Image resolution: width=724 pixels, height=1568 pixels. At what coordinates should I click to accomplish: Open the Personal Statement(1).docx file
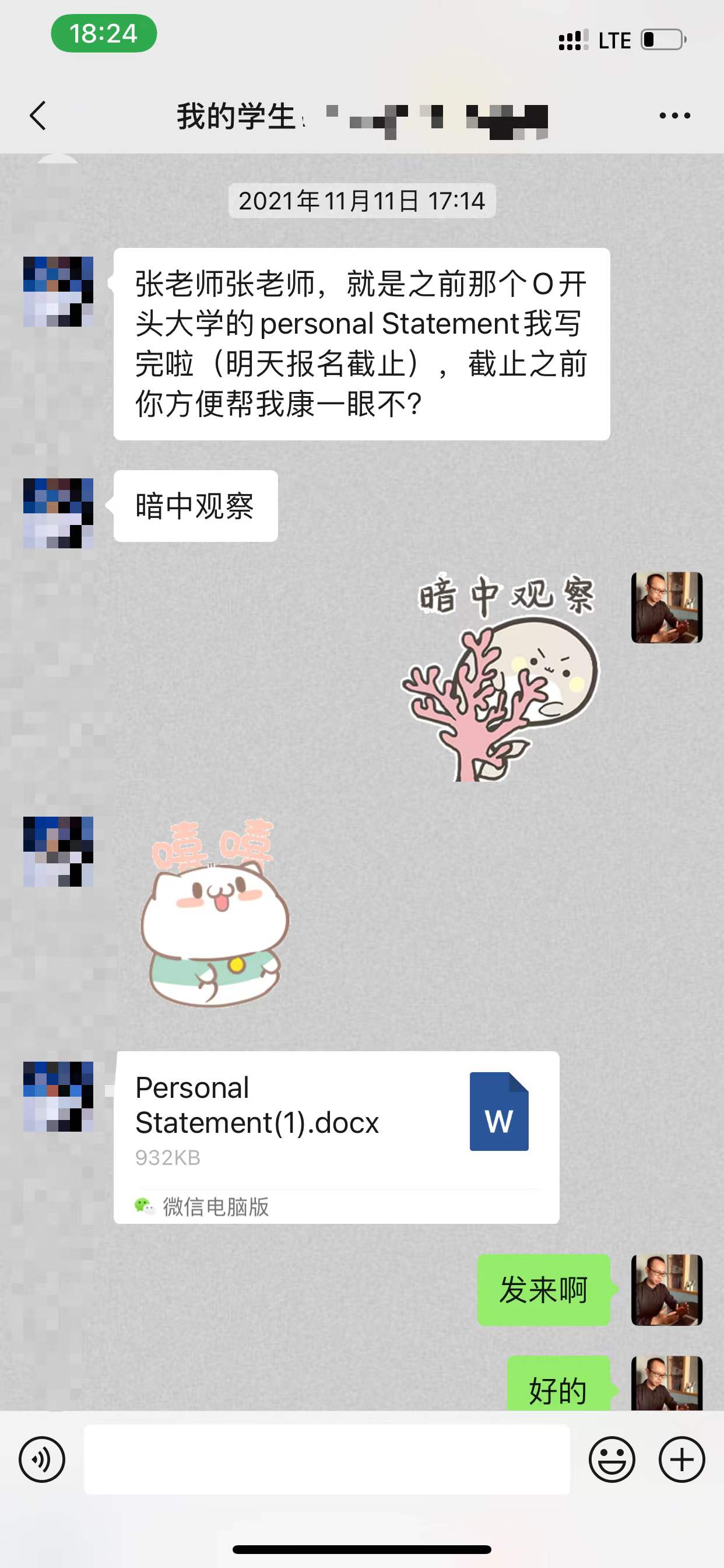point(336,1136)
